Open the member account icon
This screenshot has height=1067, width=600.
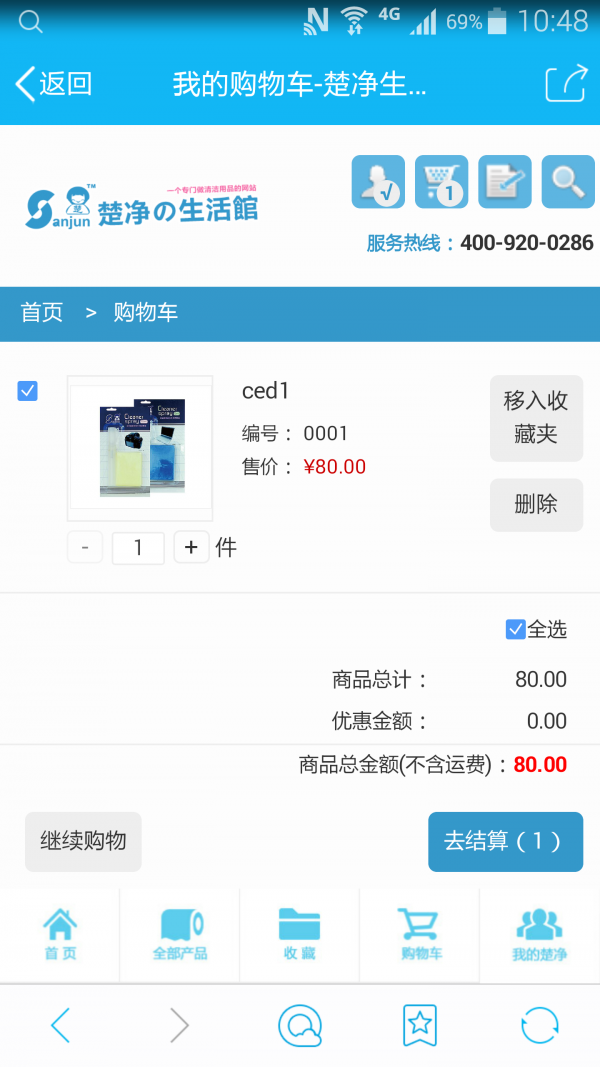coord(378,182)
